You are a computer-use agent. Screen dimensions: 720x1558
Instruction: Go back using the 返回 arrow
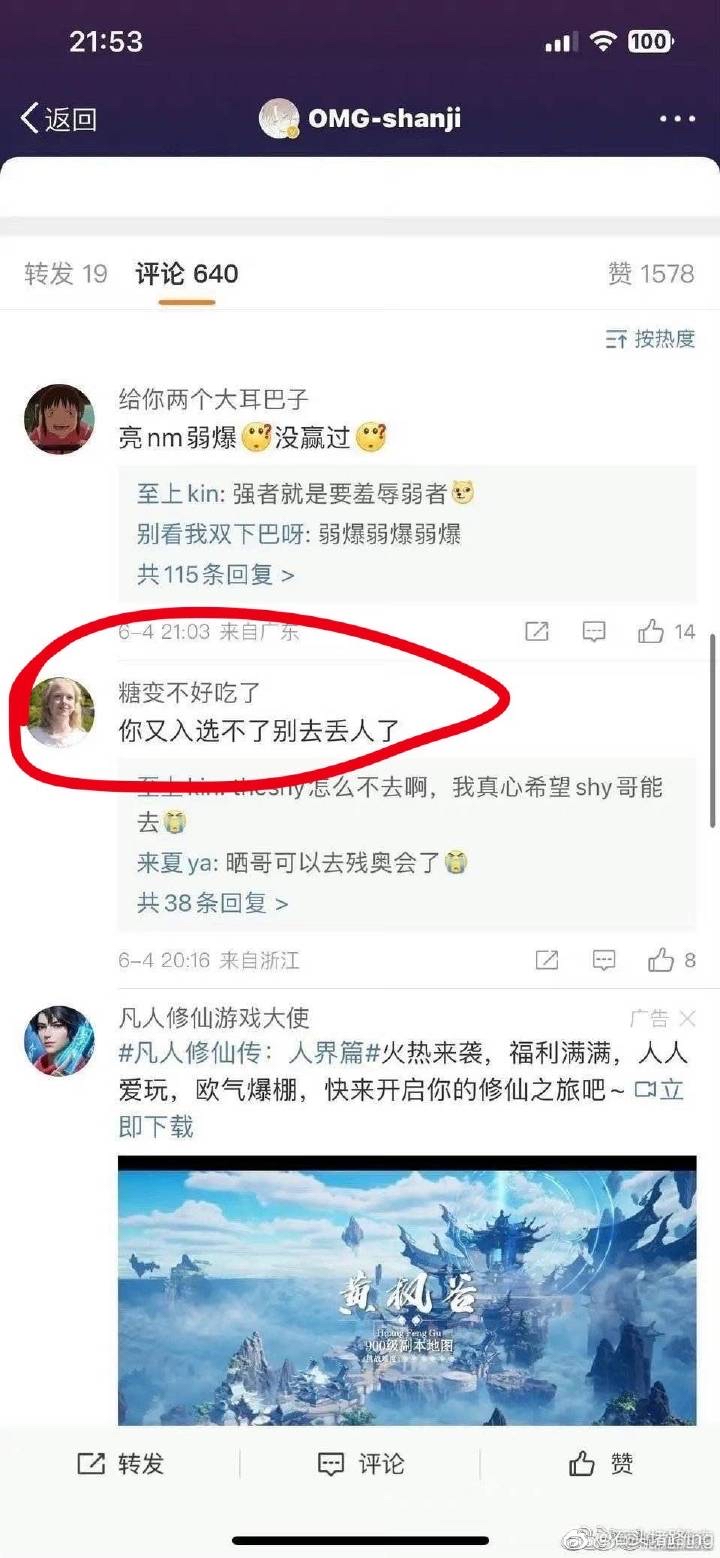58,119
